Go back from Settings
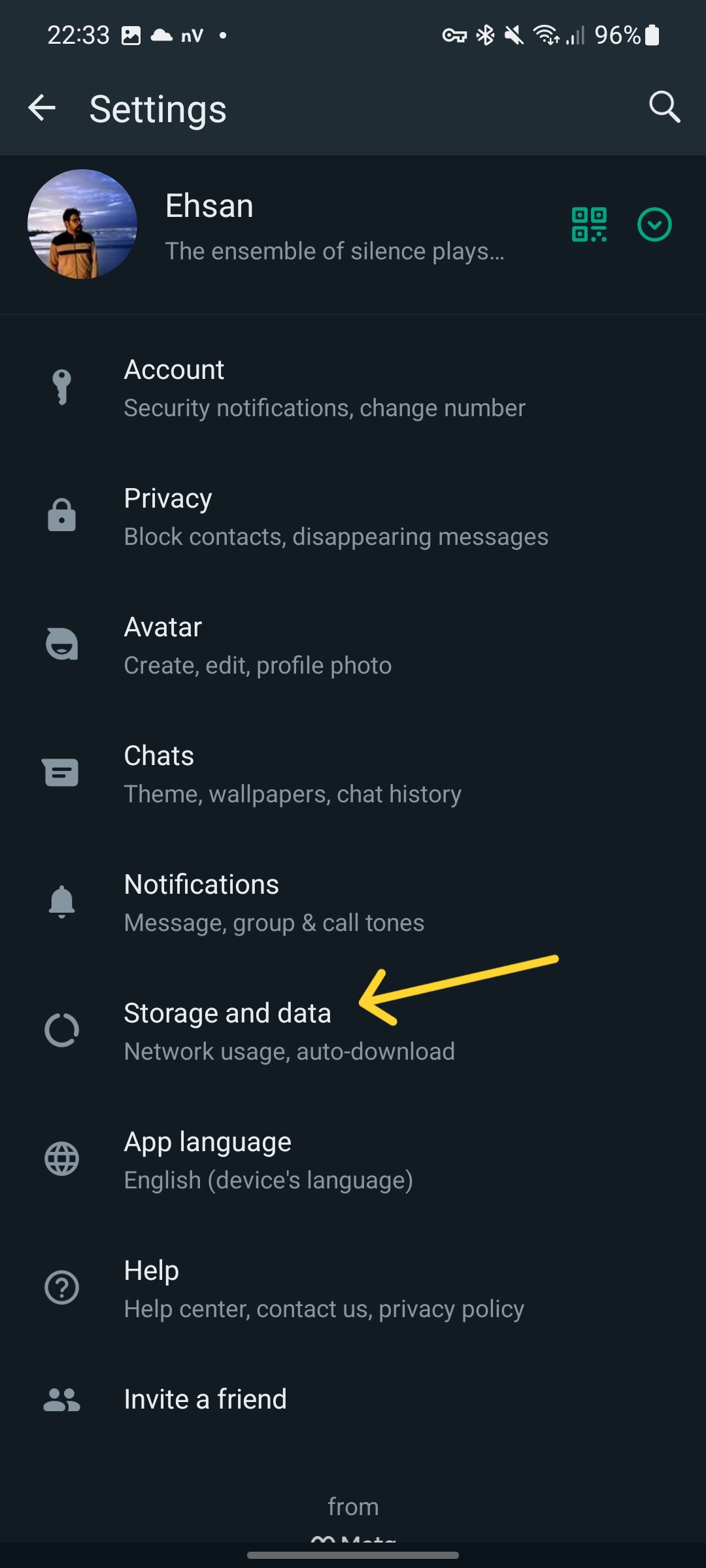The image size is (706, 1568). (x=42, y=108)
